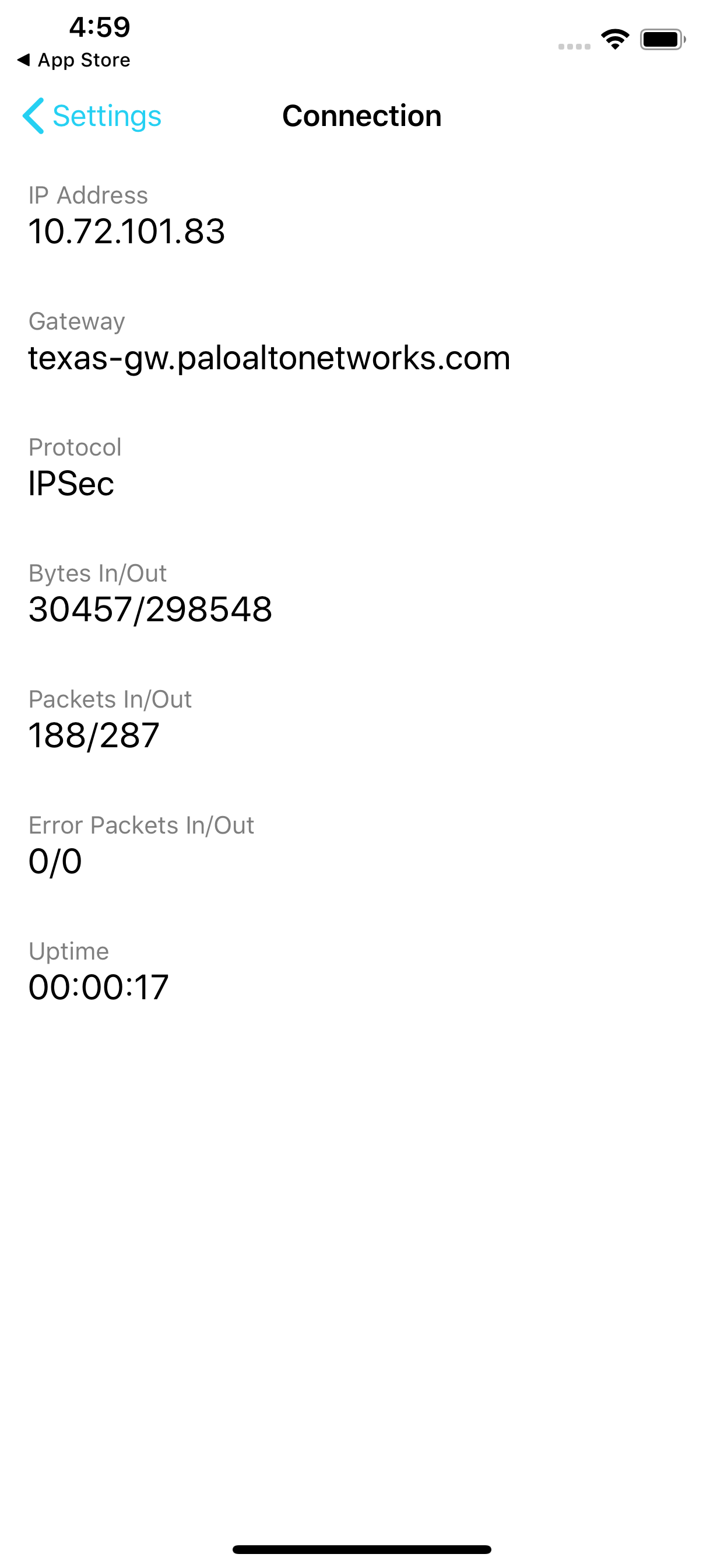This screenshot has width=724, height=1568.
Task: Tap the blue back chevron icon
Action: 34,116
